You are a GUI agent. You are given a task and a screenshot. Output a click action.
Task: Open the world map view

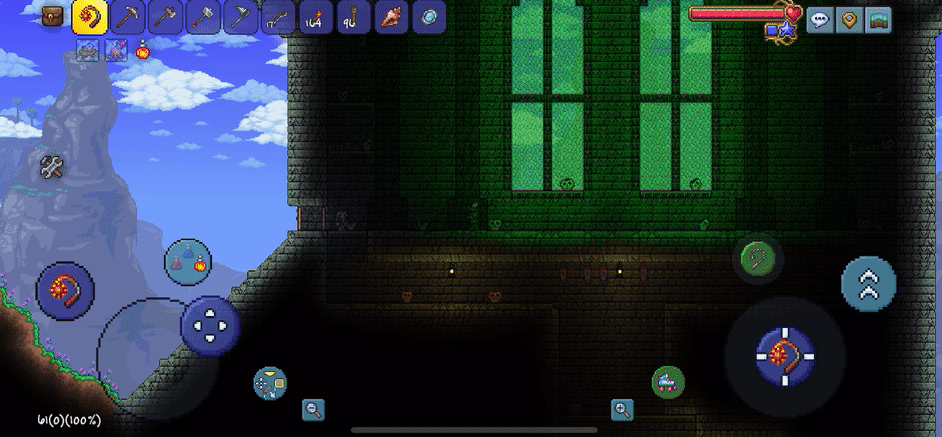tap(878, 19)
